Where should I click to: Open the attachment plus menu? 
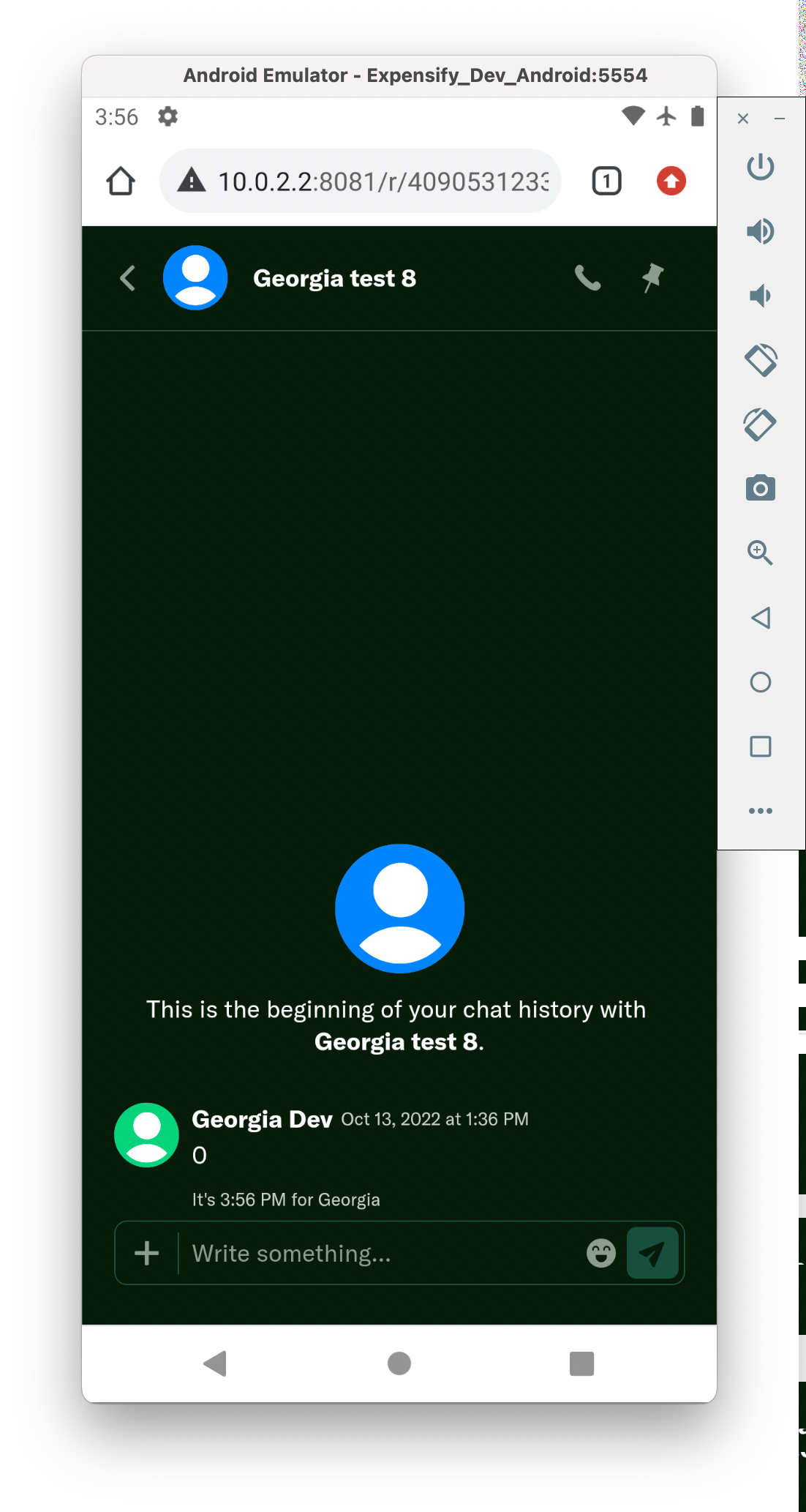(x=147, y=1253)
